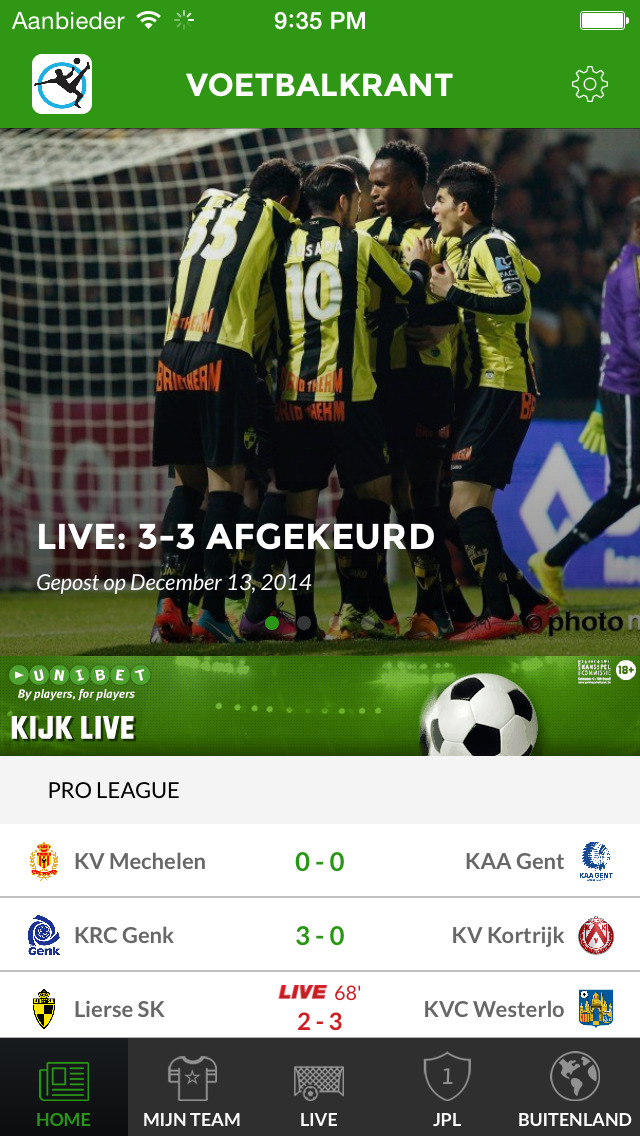Screen dimensions: 640x1136
Task: Open the KV Mechelen vs KAA Gent match
Action: pos(320,861)
